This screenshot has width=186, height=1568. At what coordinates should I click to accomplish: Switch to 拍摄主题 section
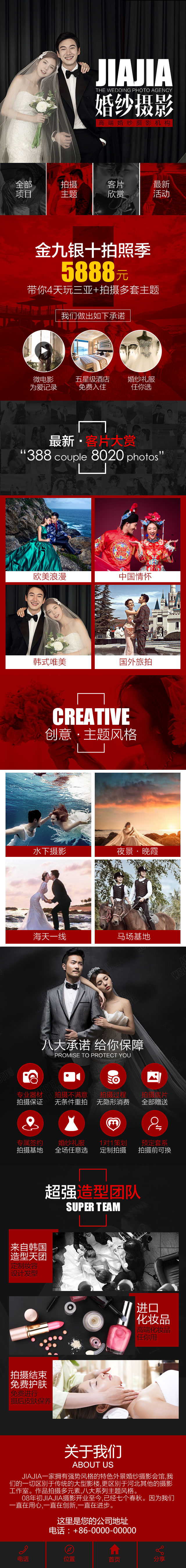pos(69,189)
